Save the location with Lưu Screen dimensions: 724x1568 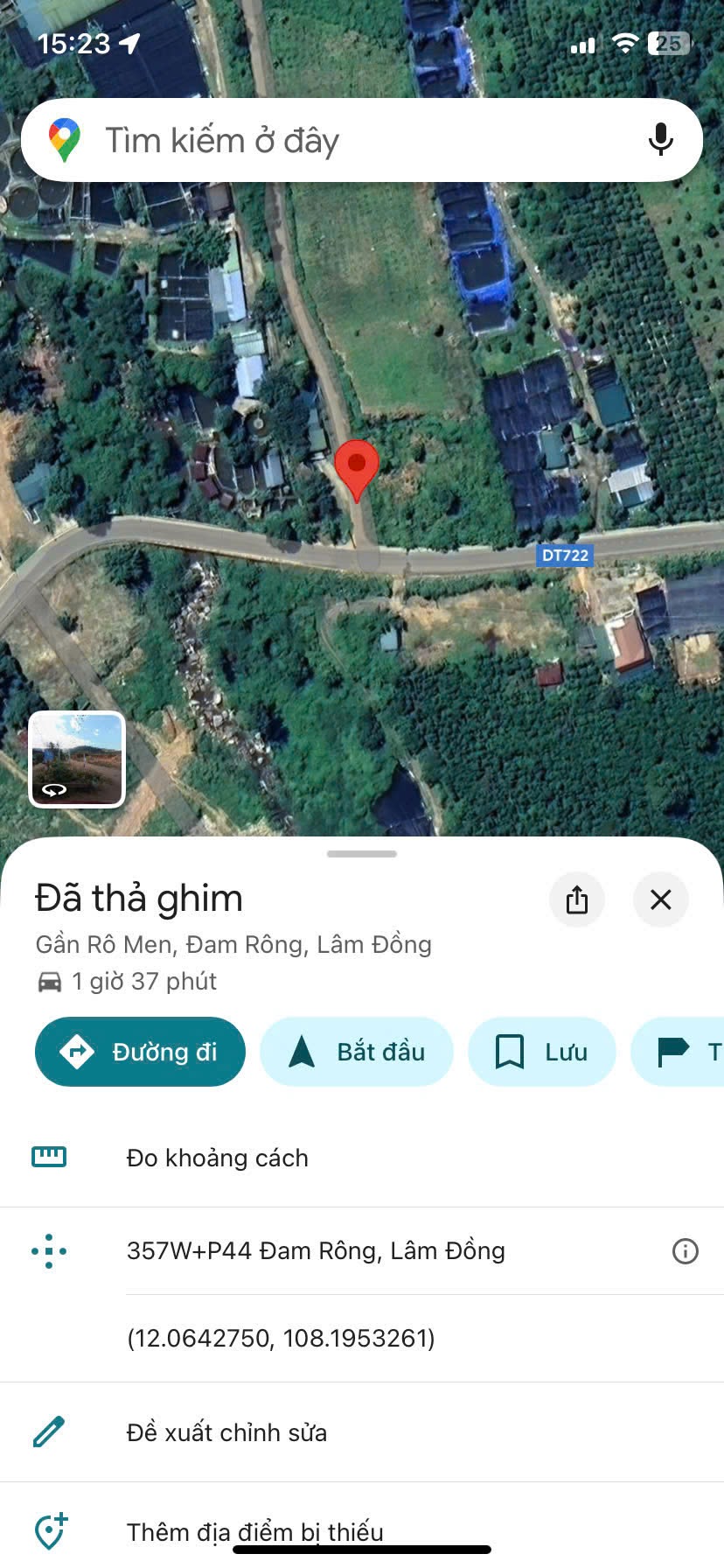click(541, 1052)
